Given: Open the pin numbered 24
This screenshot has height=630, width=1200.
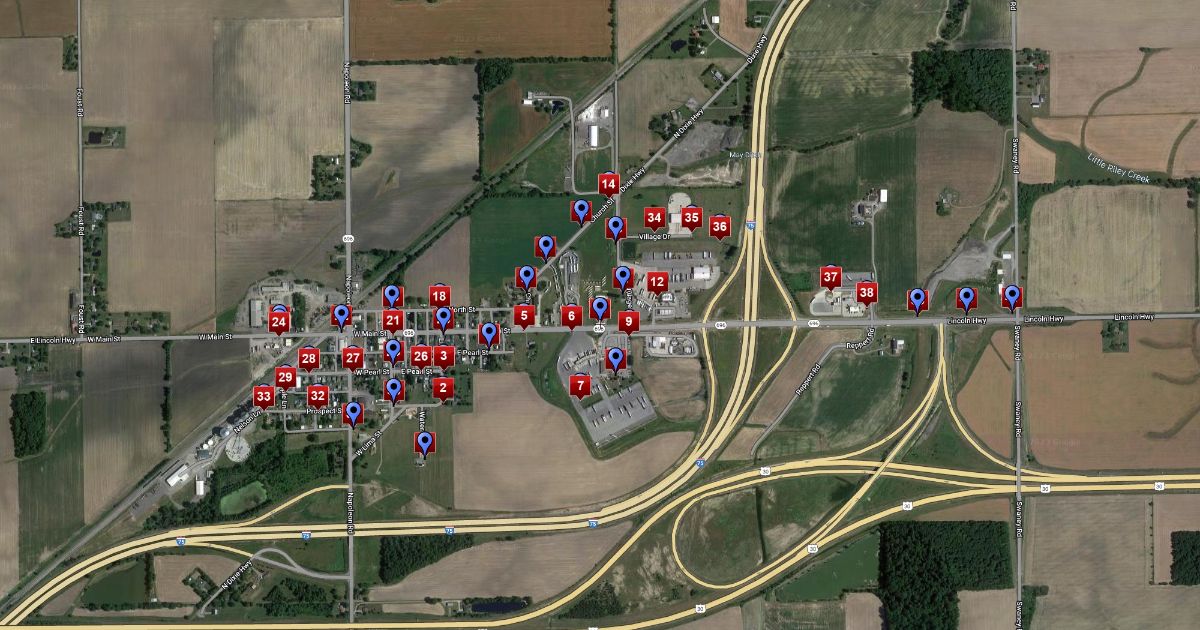Looking at the screenshot, I should click(279, 322).
